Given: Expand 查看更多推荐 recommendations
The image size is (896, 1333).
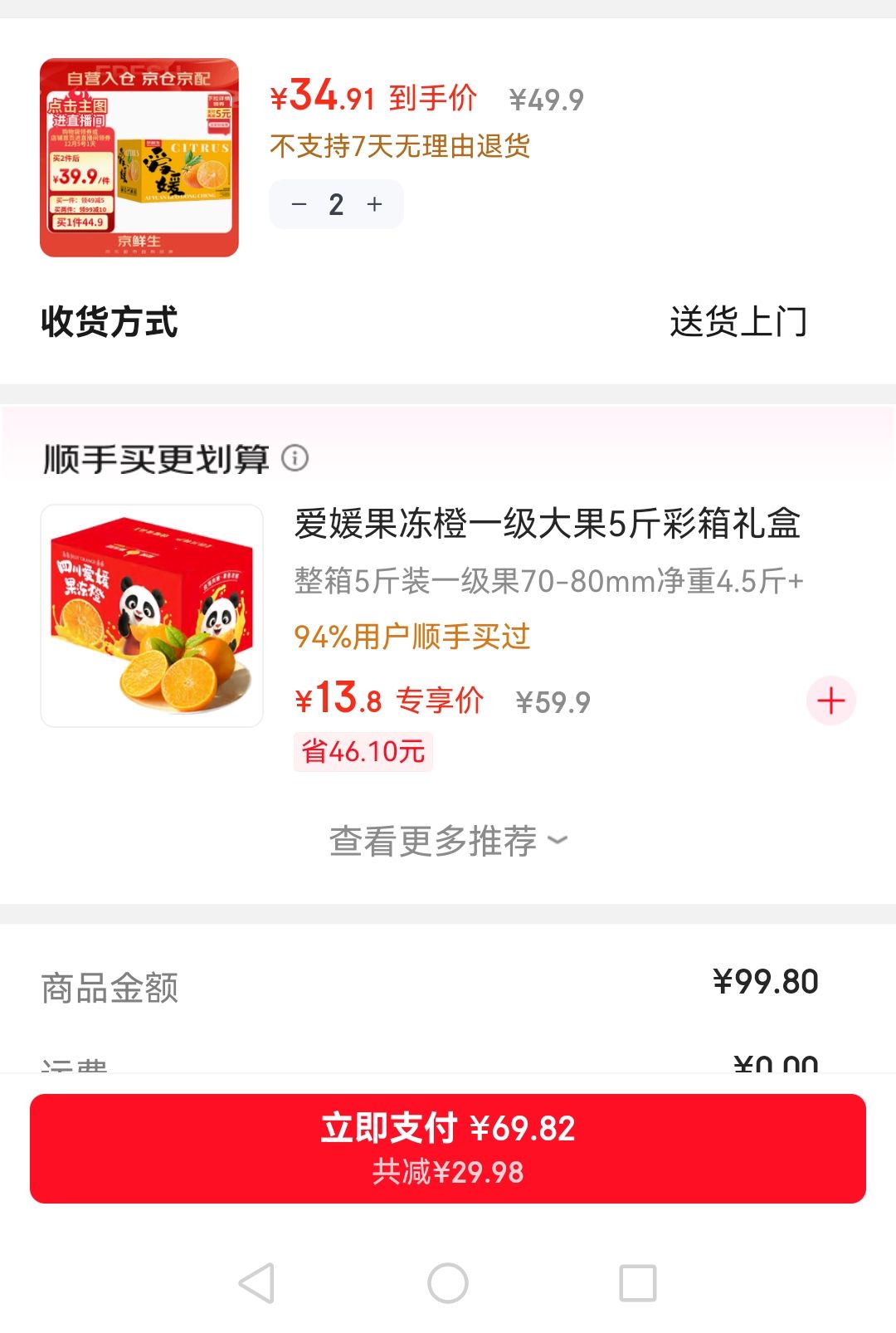Looking at the screenshot, I should click(x=448, y=841).
